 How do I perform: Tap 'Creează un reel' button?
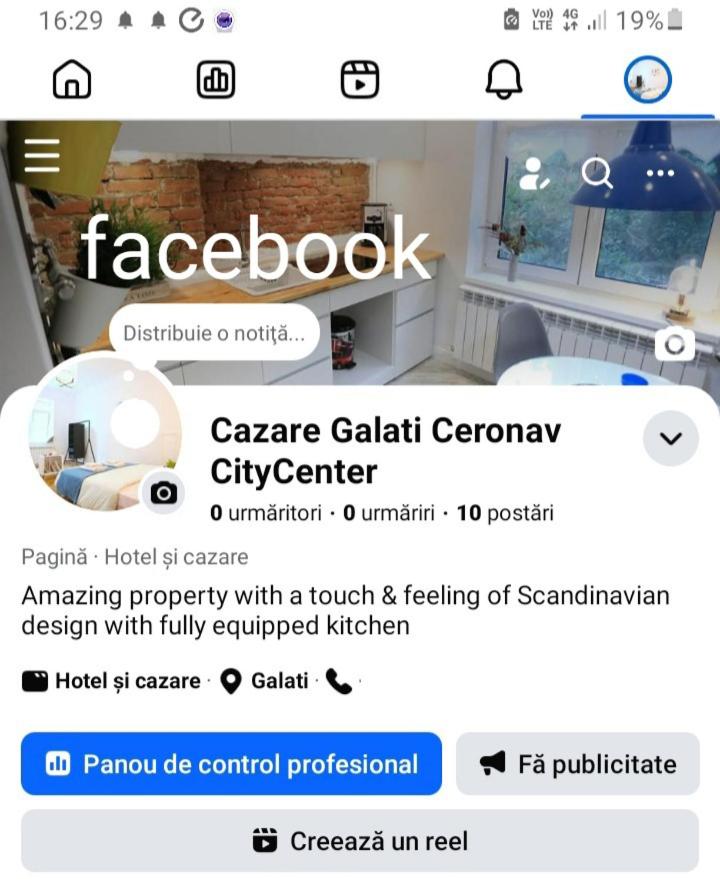(360, 841)
